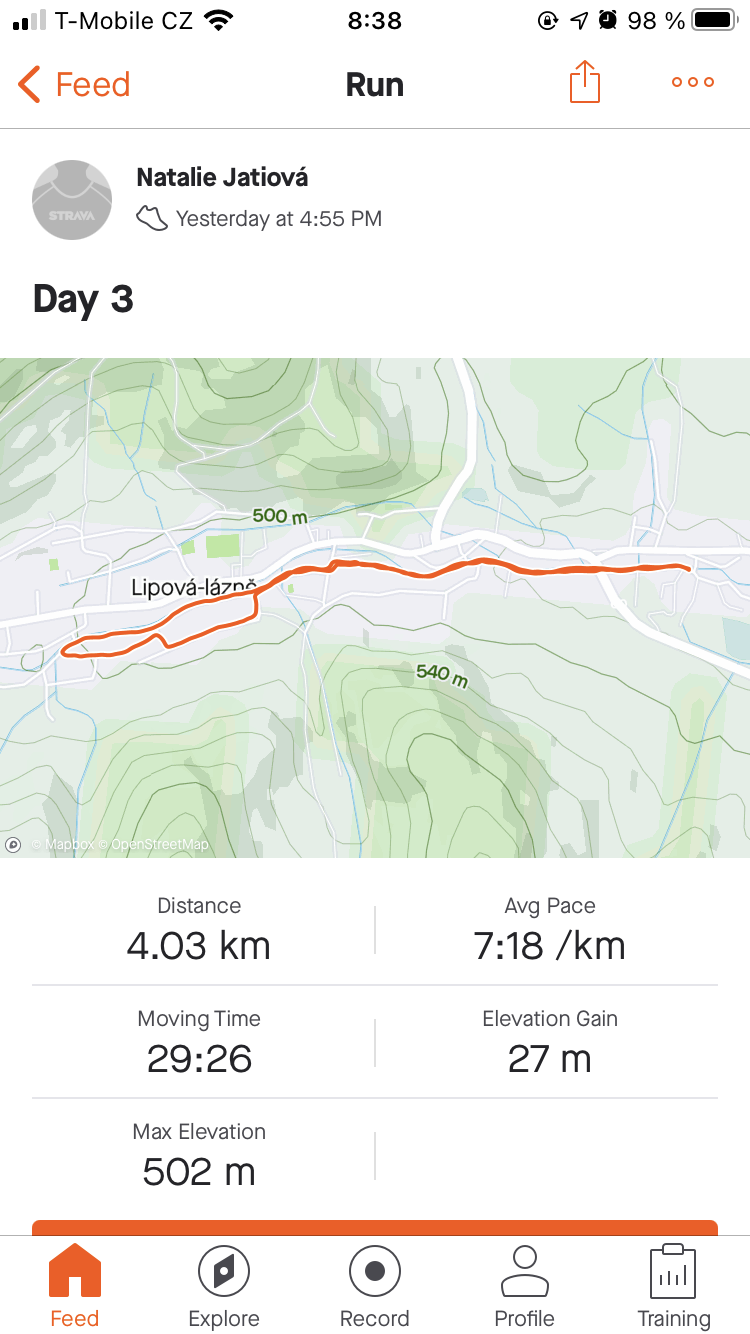Tap the orange button below the stats
The height and width of the screenshot is (1334, 750).
pos(375,1227)
